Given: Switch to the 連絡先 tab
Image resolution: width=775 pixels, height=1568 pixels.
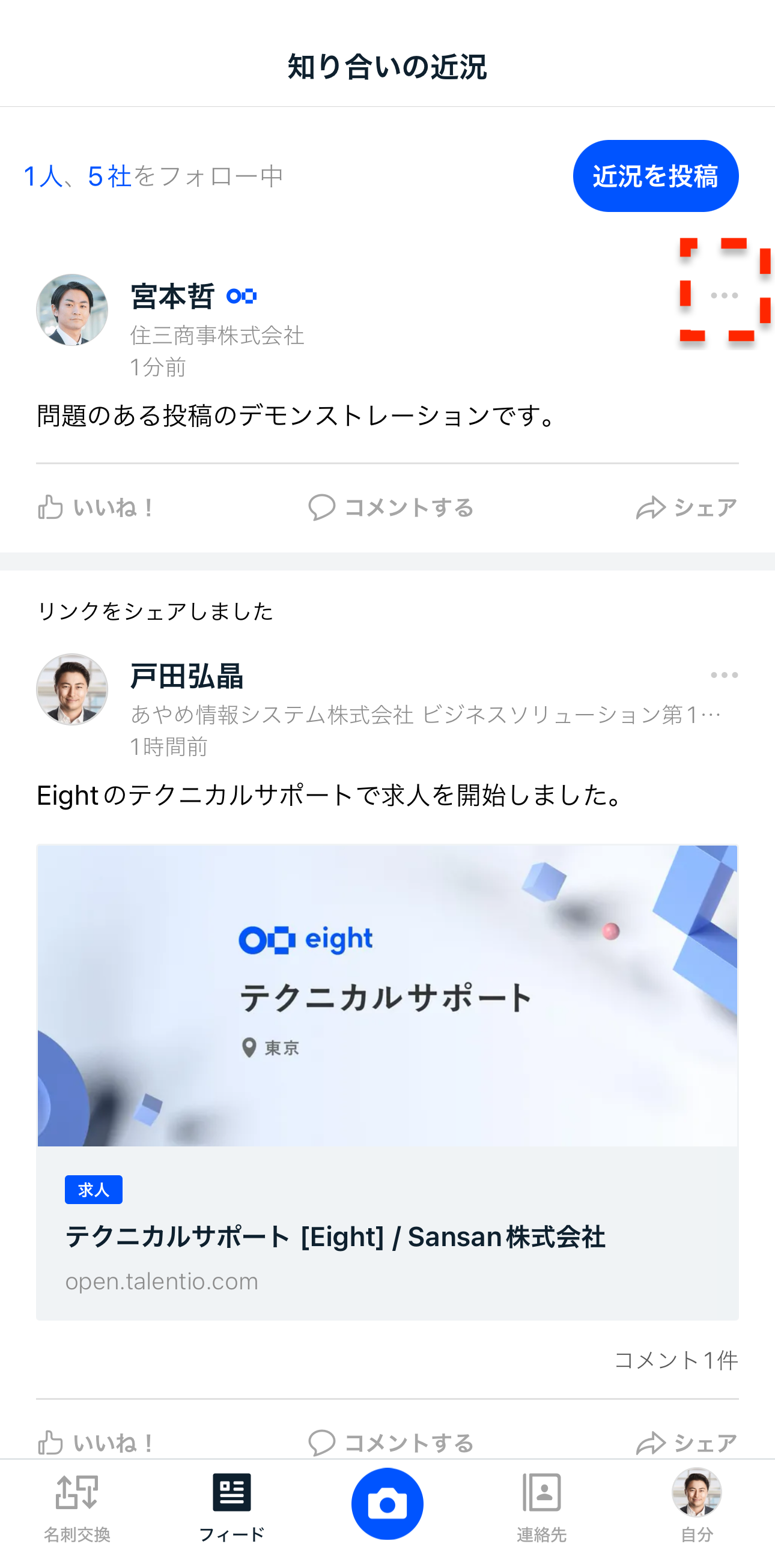Looking at the screenshot, I should [x=541, y=1508].
